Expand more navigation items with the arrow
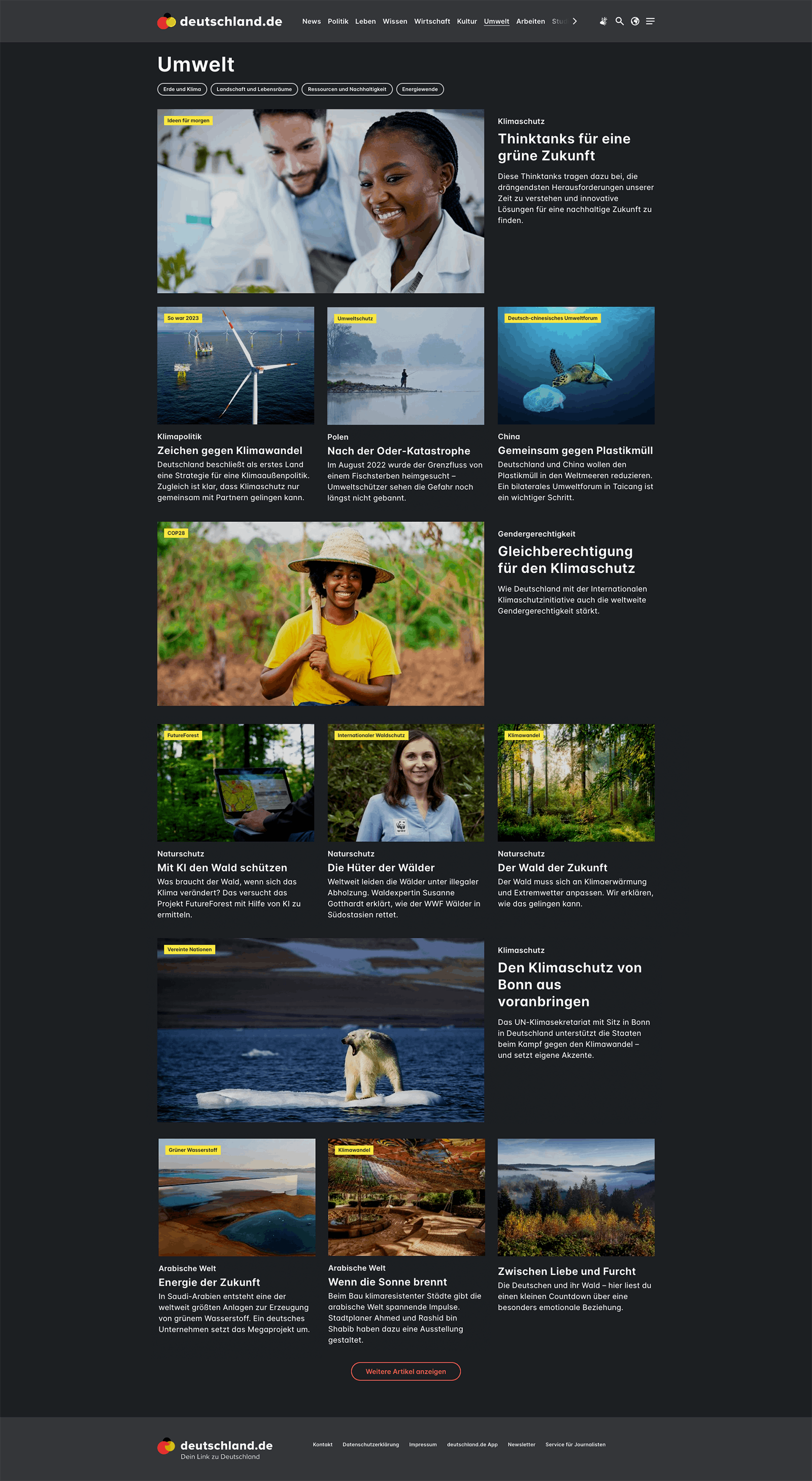The image size is (812, 1481). (574, 21)
